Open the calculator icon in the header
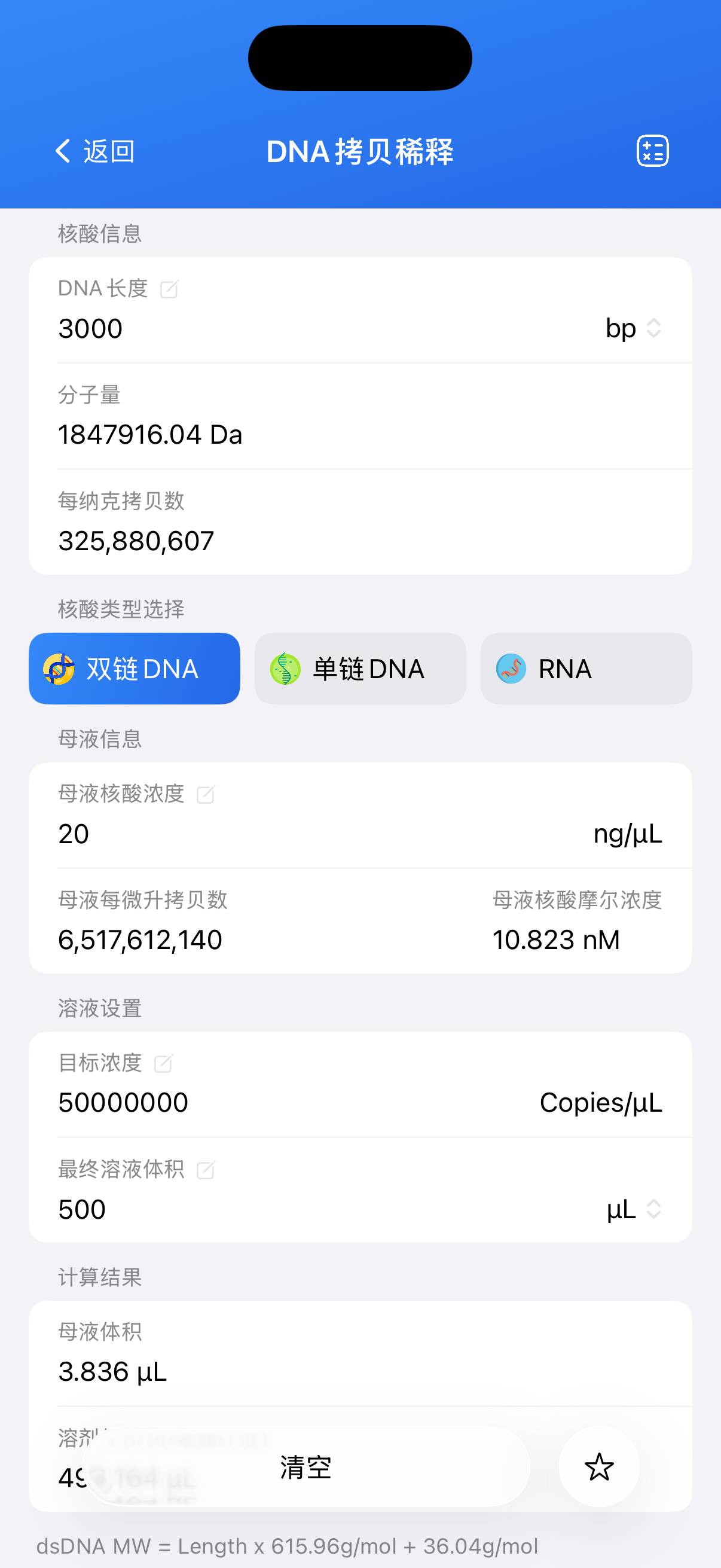The height and width of the screenshot is (1568, 721). (x=652, y=151)
